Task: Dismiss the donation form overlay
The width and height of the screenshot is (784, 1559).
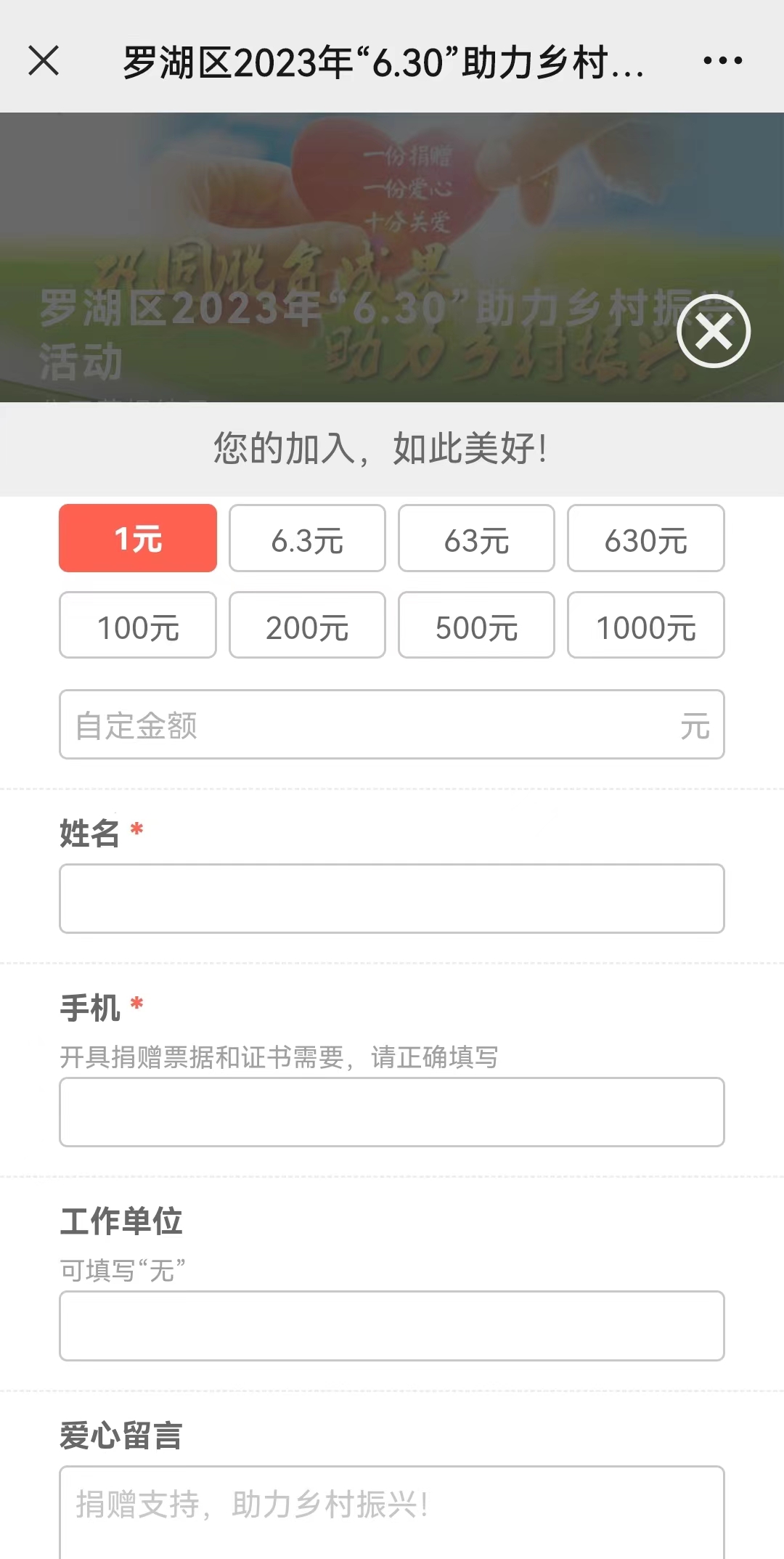Action: [x=714, y=331]
